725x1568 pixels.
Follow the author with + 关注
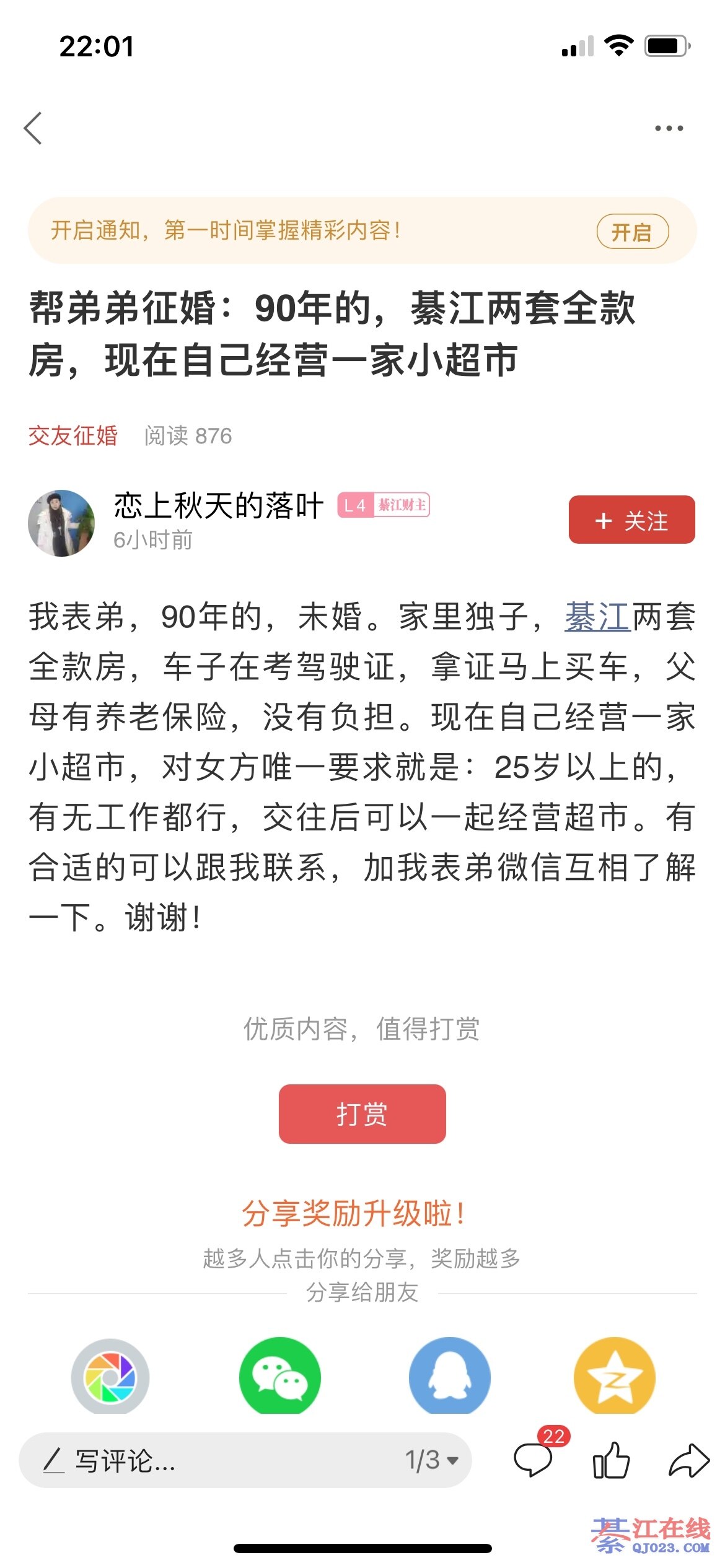click(x=631, y=520)
